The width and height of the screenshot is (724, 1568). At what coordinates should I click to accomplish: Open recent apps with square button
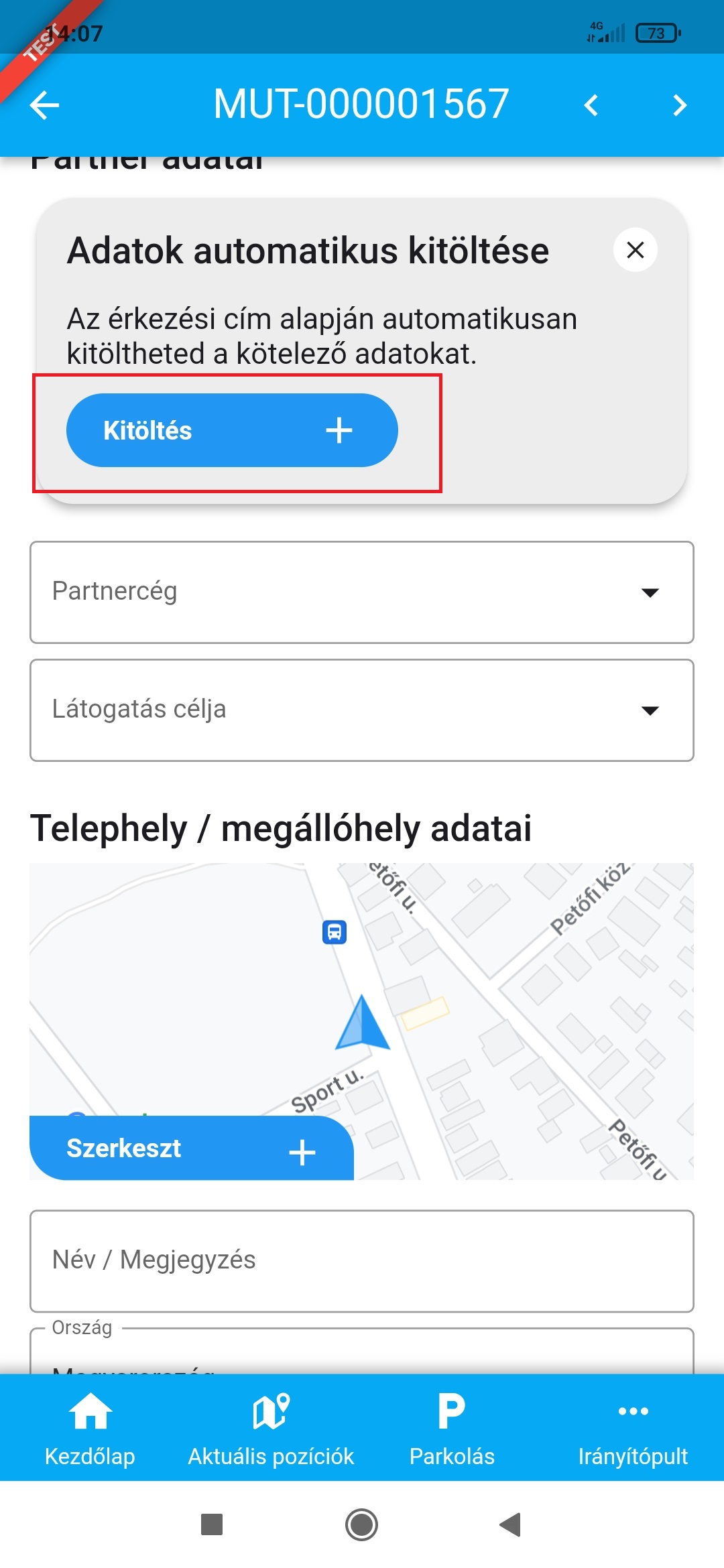pos(212,1524)
